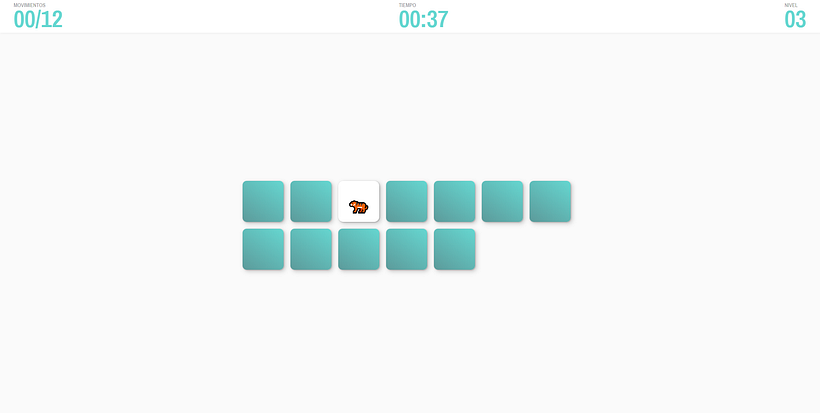820x413 pixels.
Task: Tap the revealed tiger card
Action: click(359, 201)
